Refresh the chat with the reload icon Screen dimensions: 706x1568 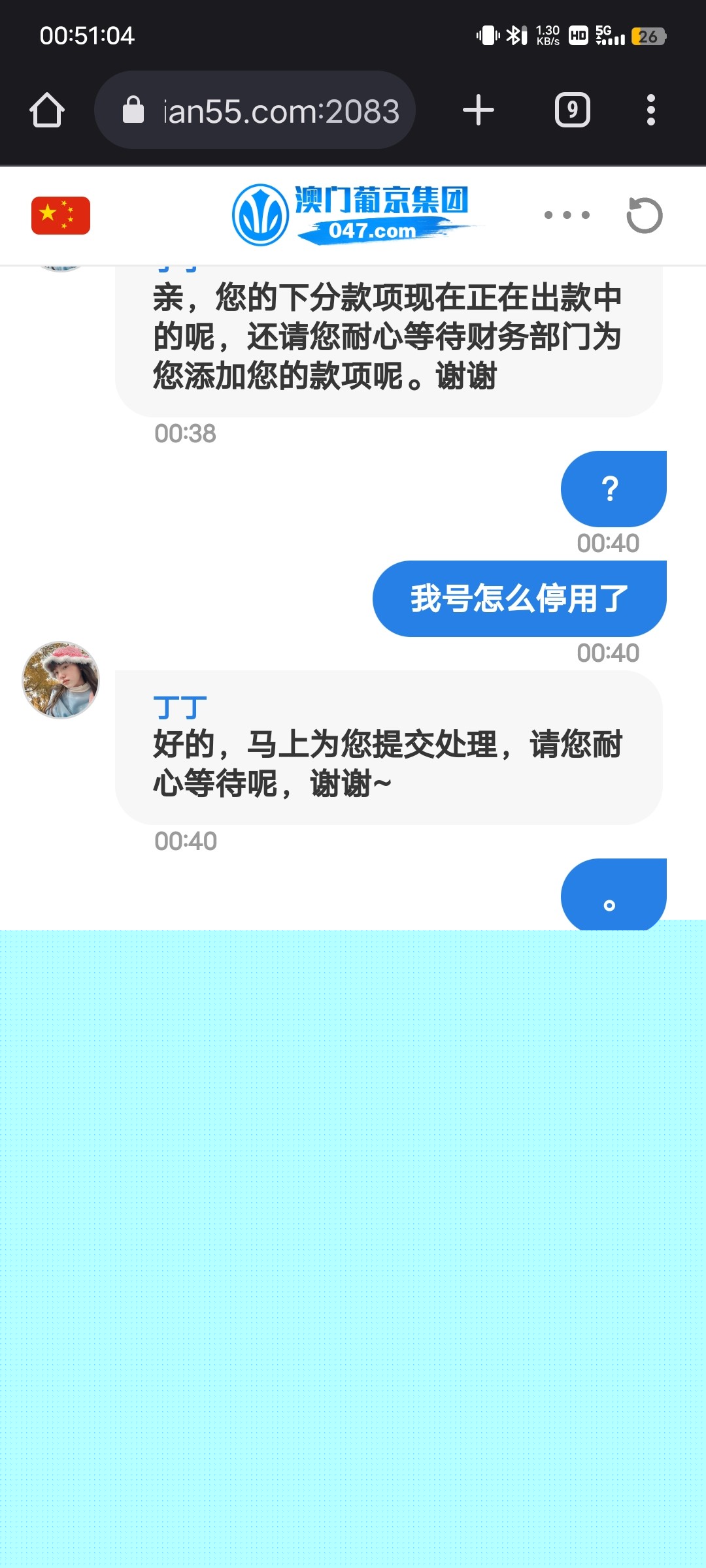pos(645,215)
